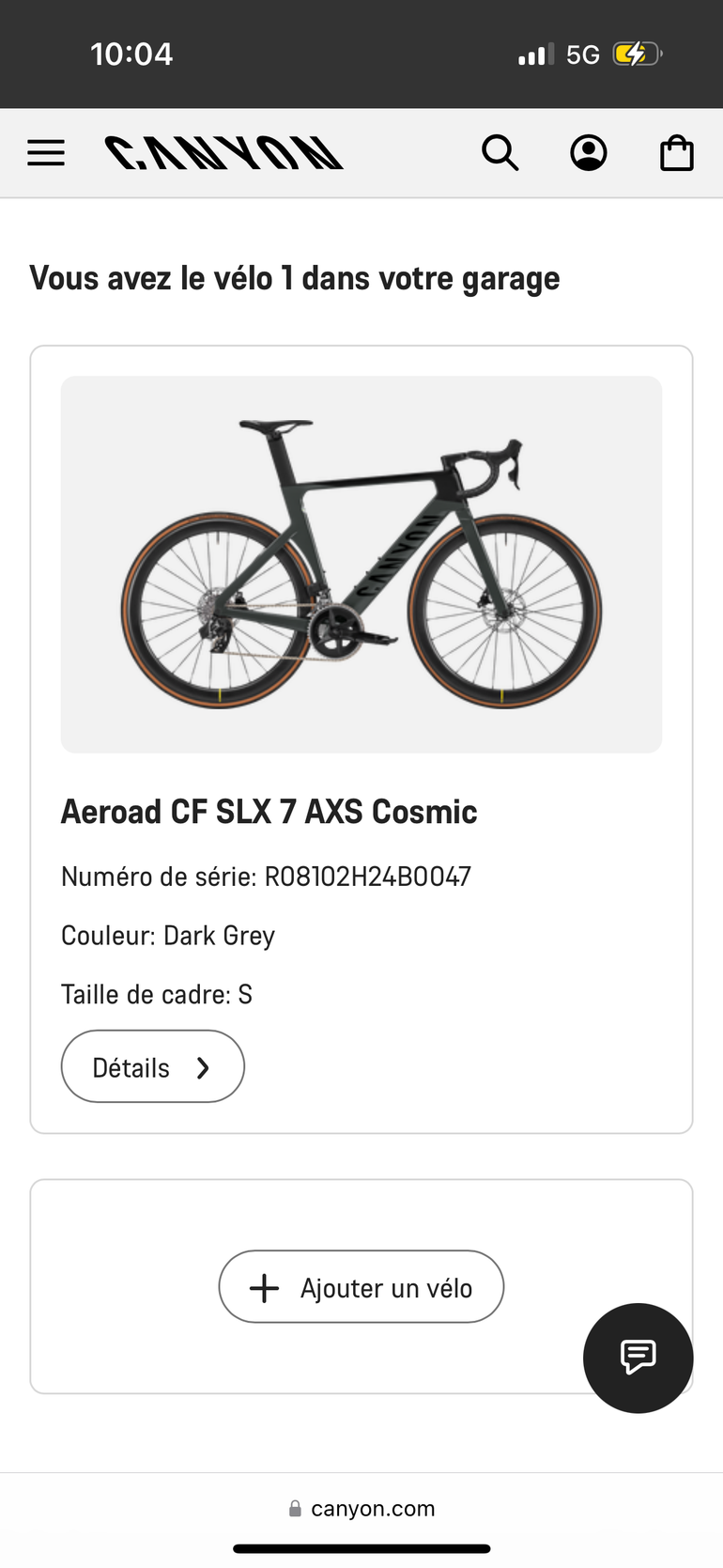Open Détails for the Aeroad bike

click(x=153, y=1067)
